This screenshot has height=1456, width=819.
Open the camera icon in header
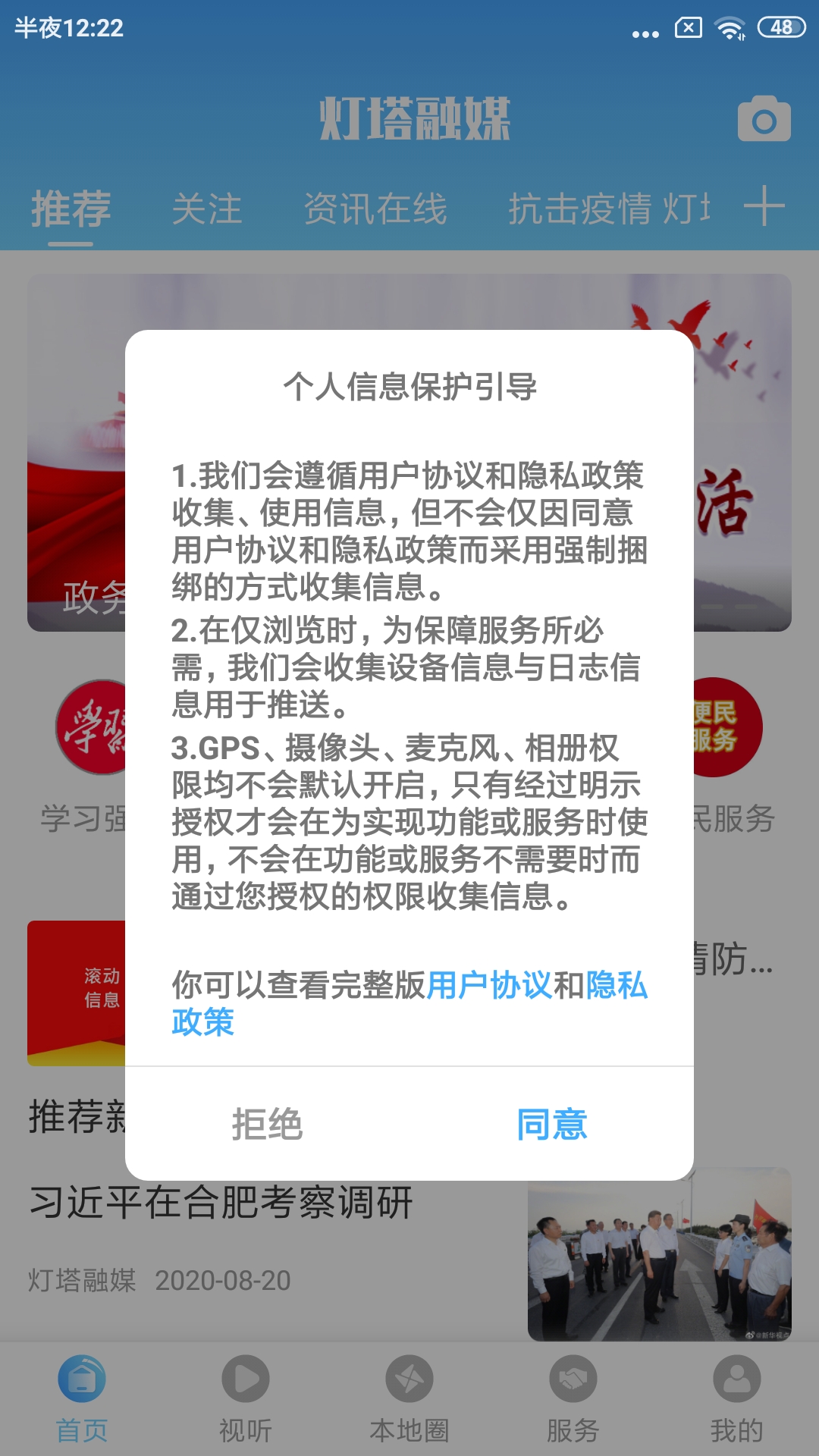[x=764, y=120]
